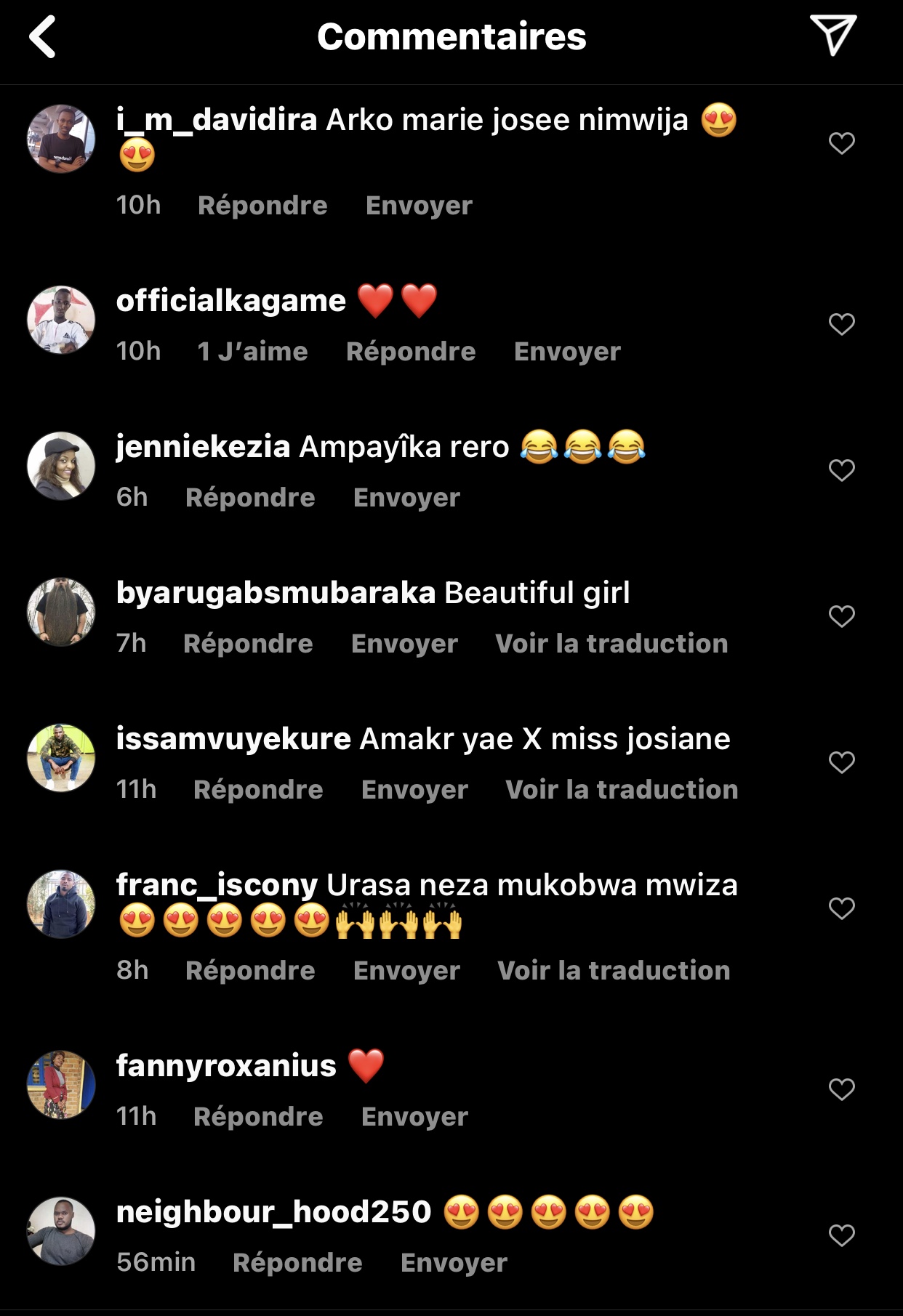Send neighbour_hood250's comment via Envoyer
Image resolution: width=903 pixels, height=1316 pixels.
click(454, 1263)
